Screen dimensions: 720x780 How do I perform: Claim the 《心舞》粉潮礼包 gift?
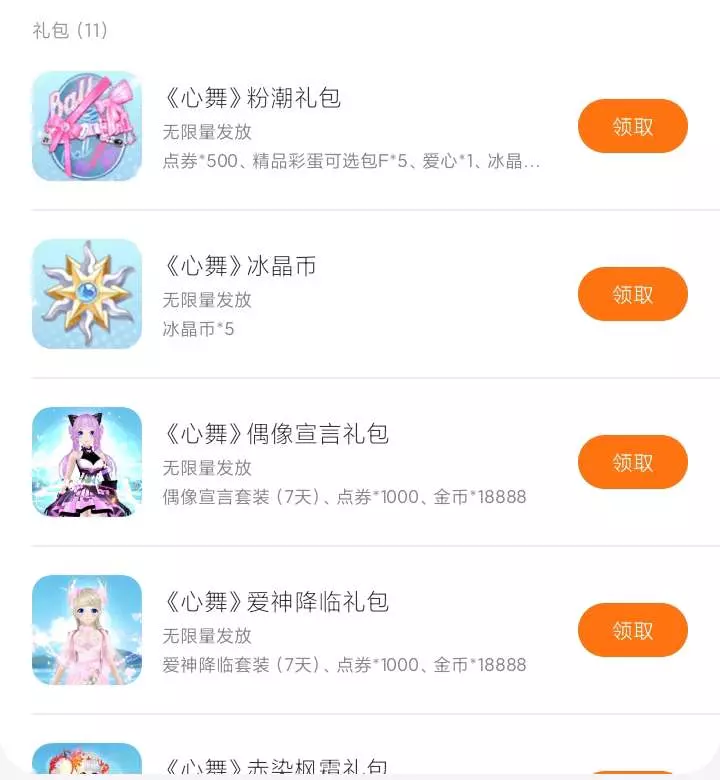[x=632, y=126]
